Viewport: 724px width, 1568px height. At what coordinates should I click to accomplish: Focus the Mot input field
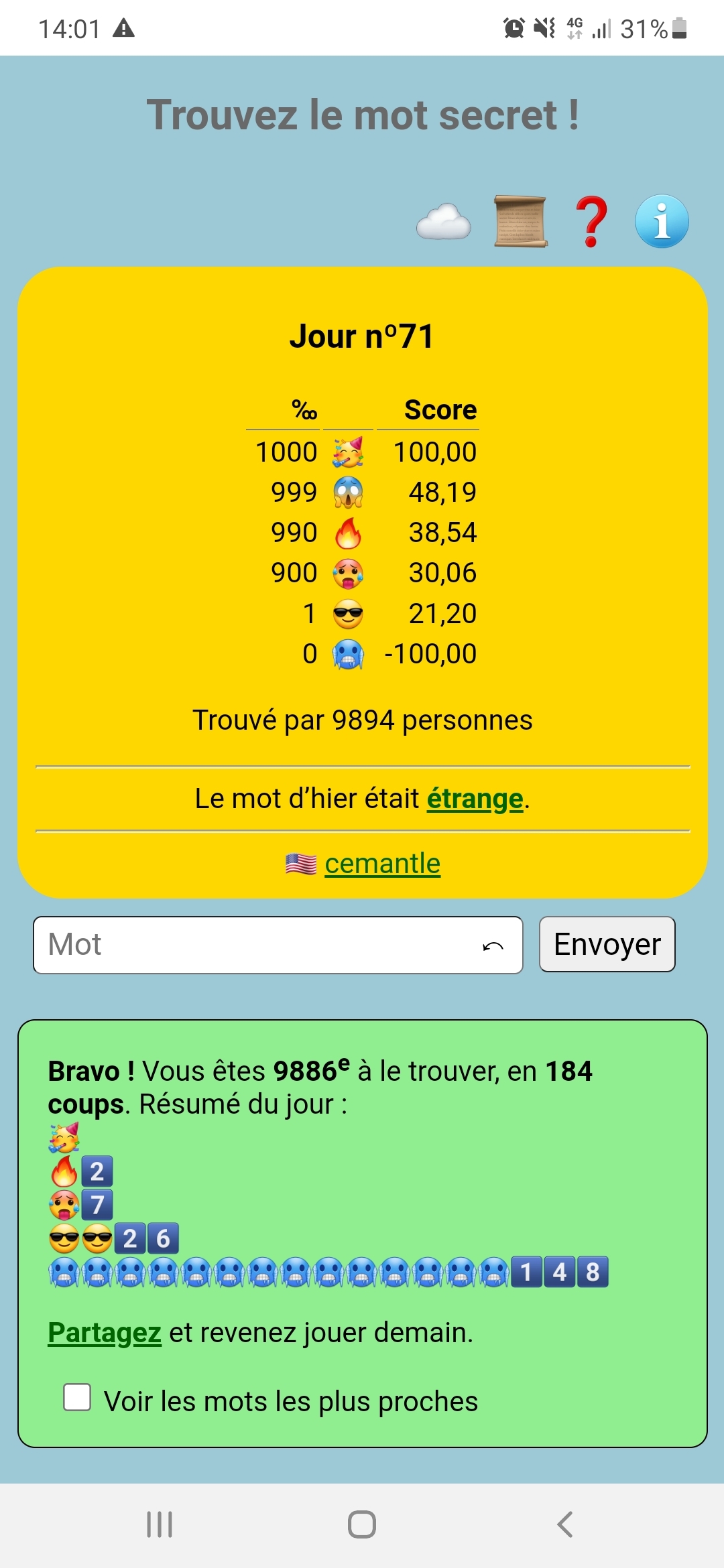[255, 945]
